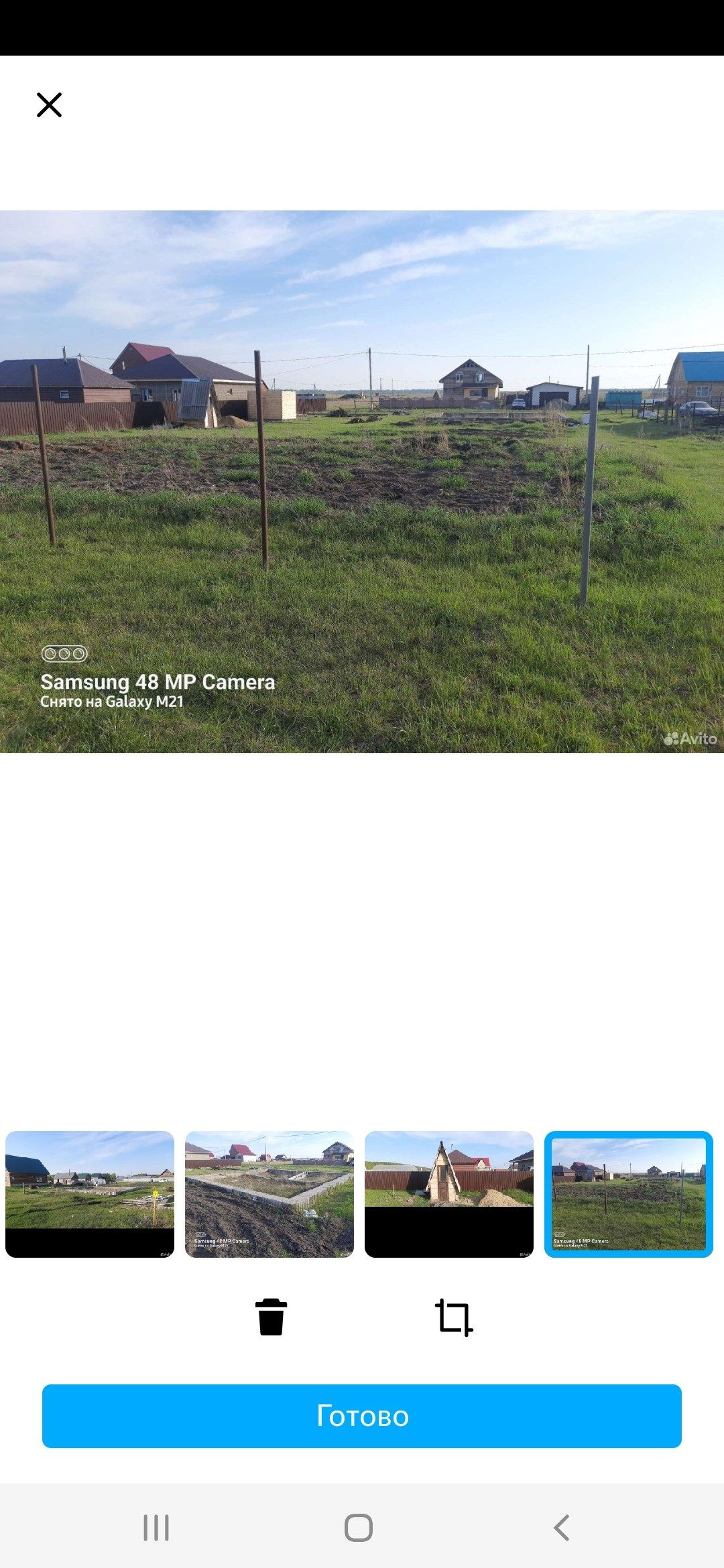Image resolution: width=724 pixels, height=1568 pixels.
Task: Delete the selected photo with the trash icon
Action: point(271,1317)
